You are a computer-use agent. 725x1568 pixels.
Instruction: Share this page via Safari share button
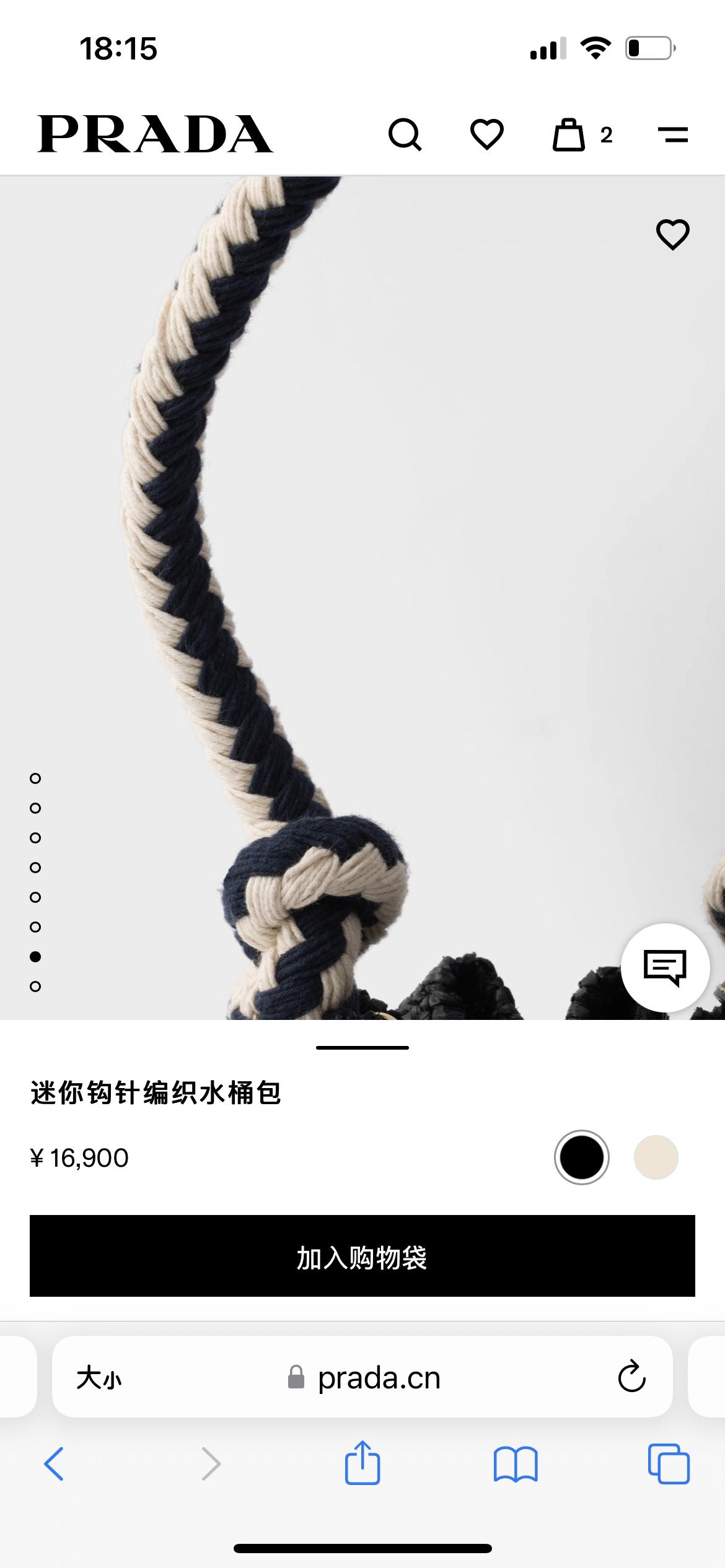point(362,1463)
